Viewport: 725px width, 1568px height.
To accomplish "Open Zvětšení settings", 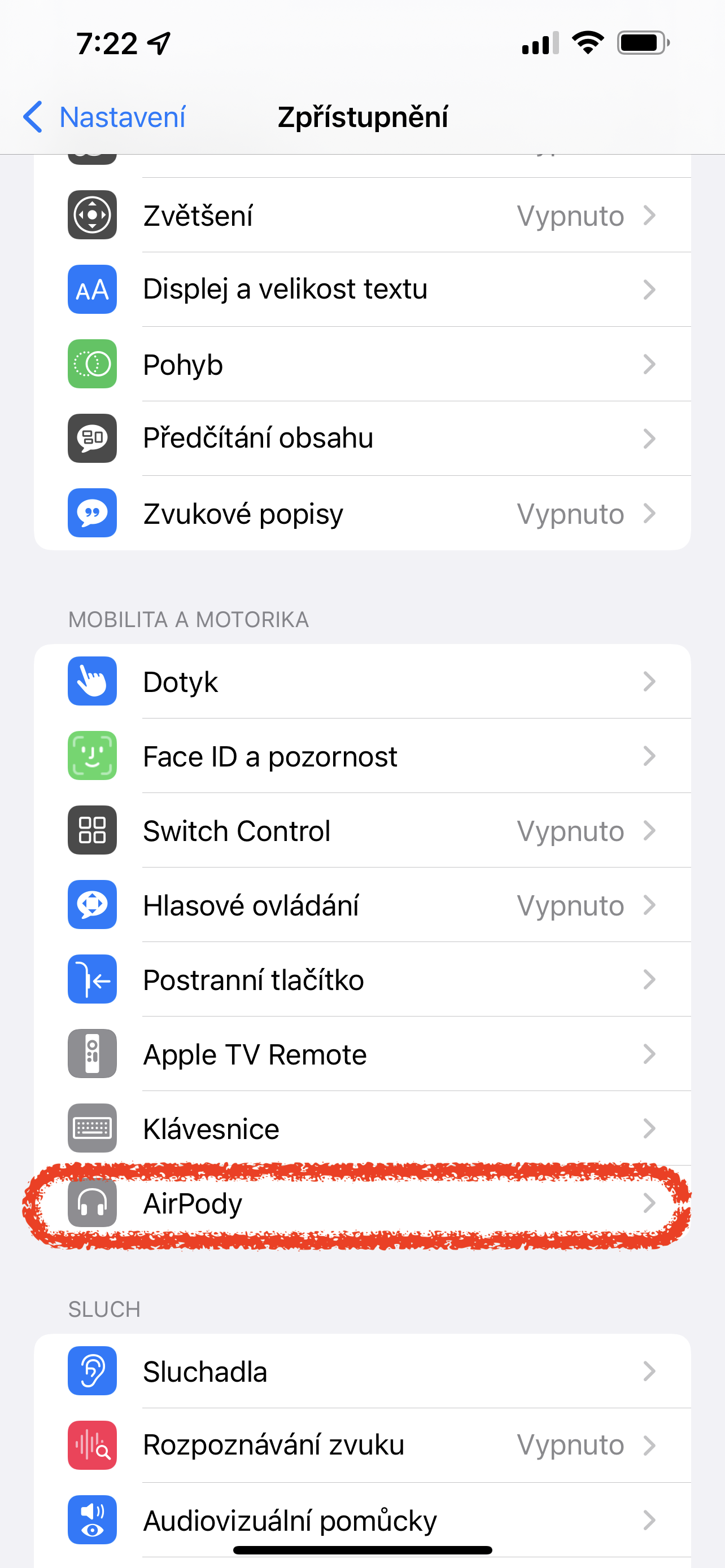I will click(x=362, y=216).
